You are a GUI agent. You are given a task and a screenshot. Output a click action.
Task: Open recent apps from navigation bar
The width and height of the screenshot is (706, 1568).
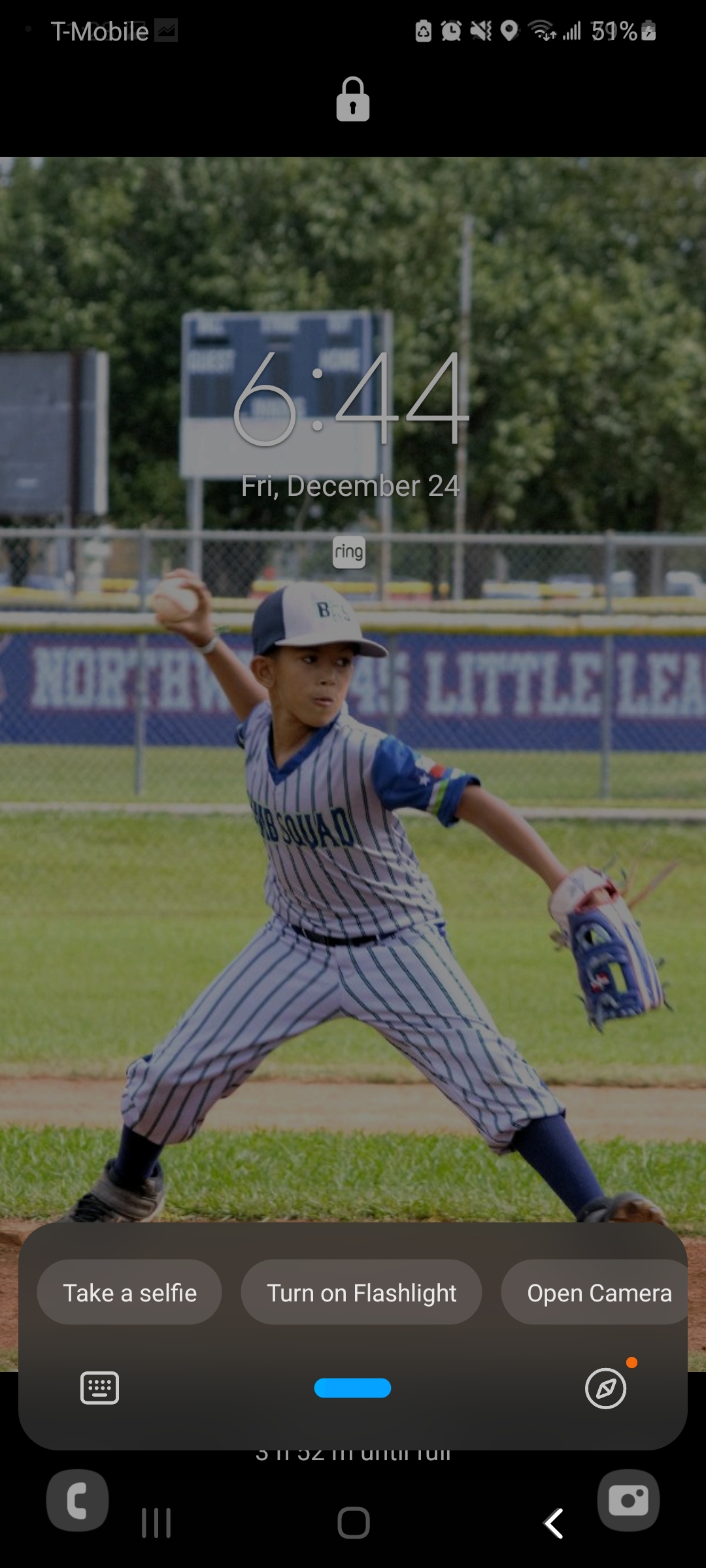point(156,1524)
